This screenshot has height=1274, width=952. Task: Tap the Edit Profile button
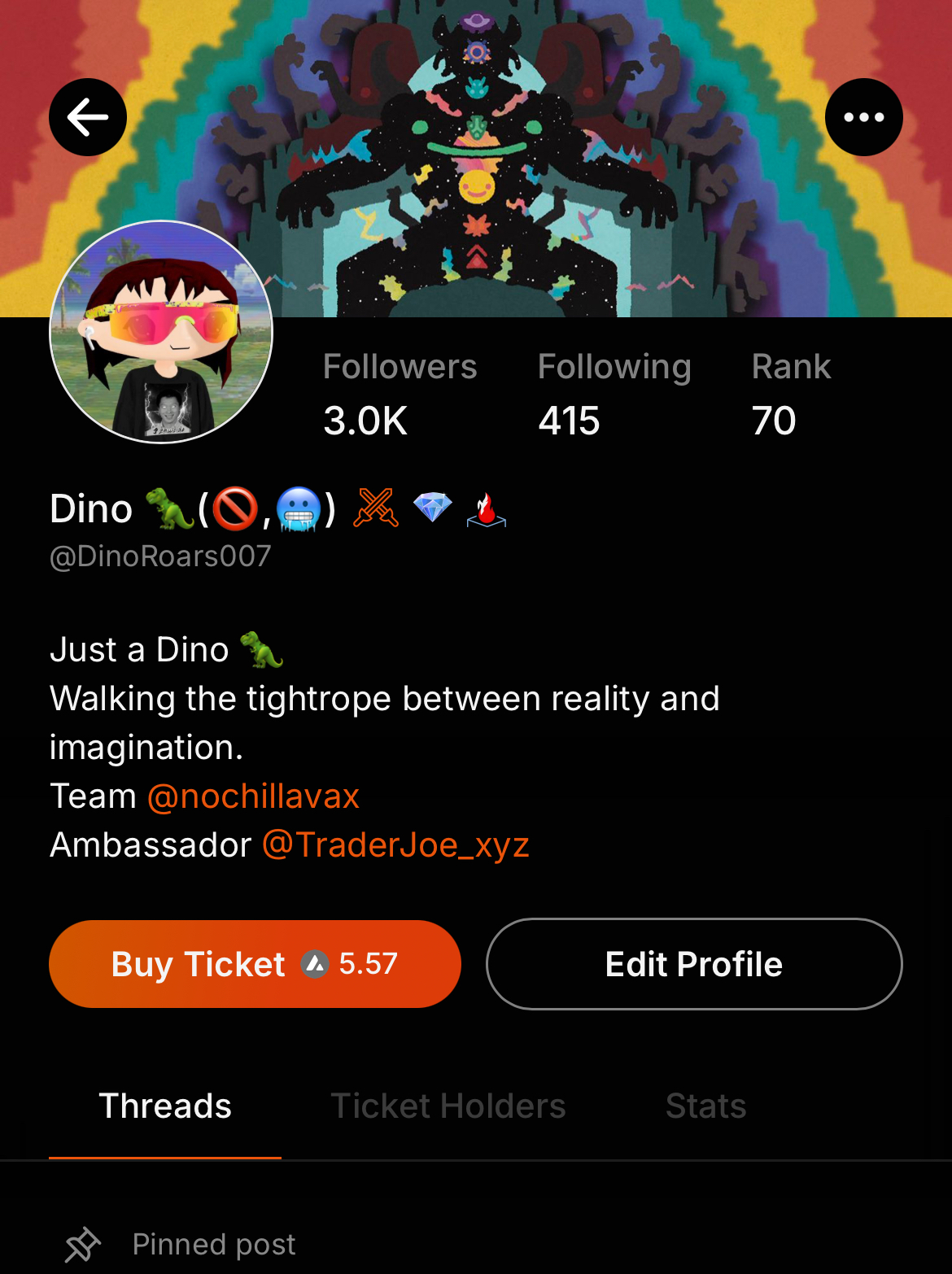pos(693,964)
